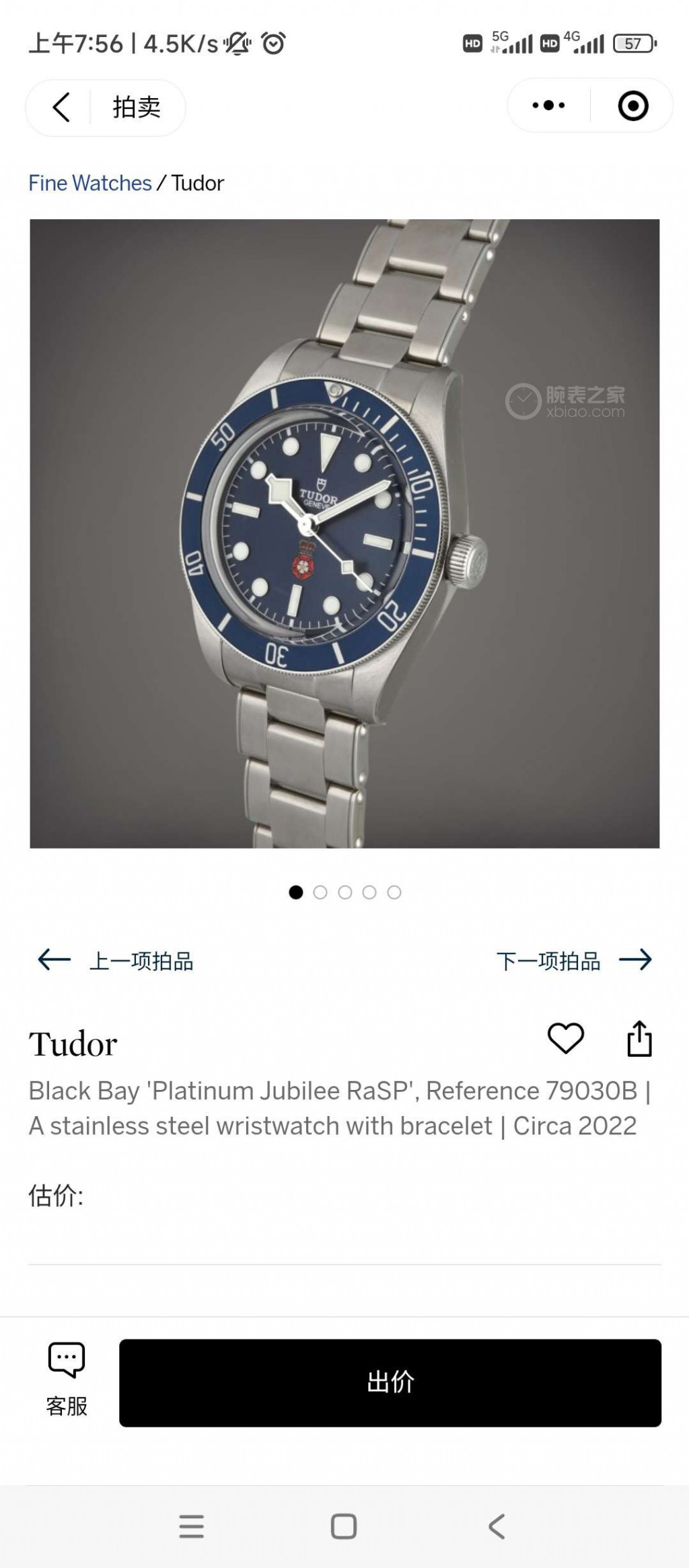
Task: Favorite this Tudor lot with heart
Action: 565,1039
